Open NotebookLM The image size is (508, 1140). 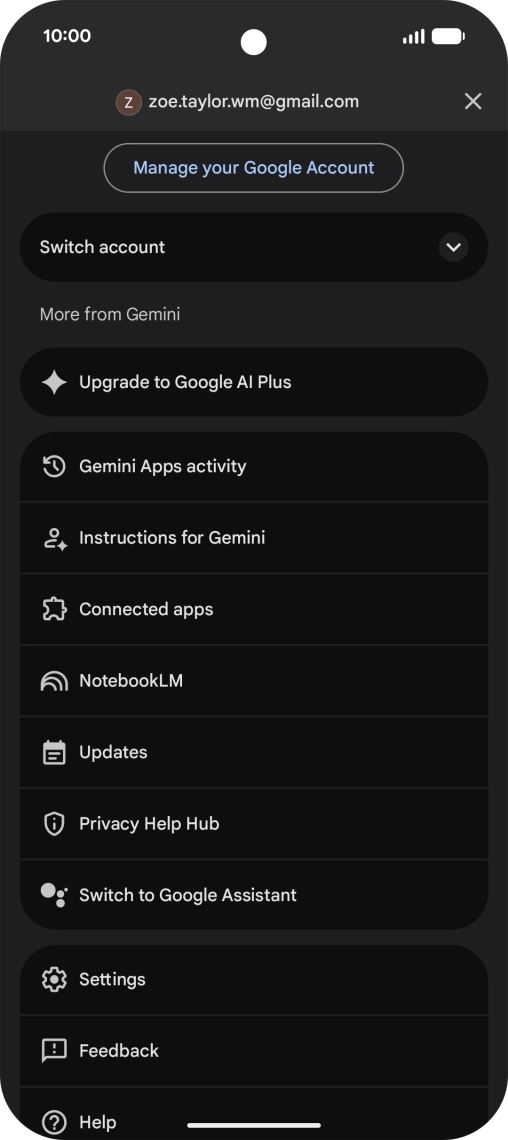pyautogui.click(x=254, y=681)
